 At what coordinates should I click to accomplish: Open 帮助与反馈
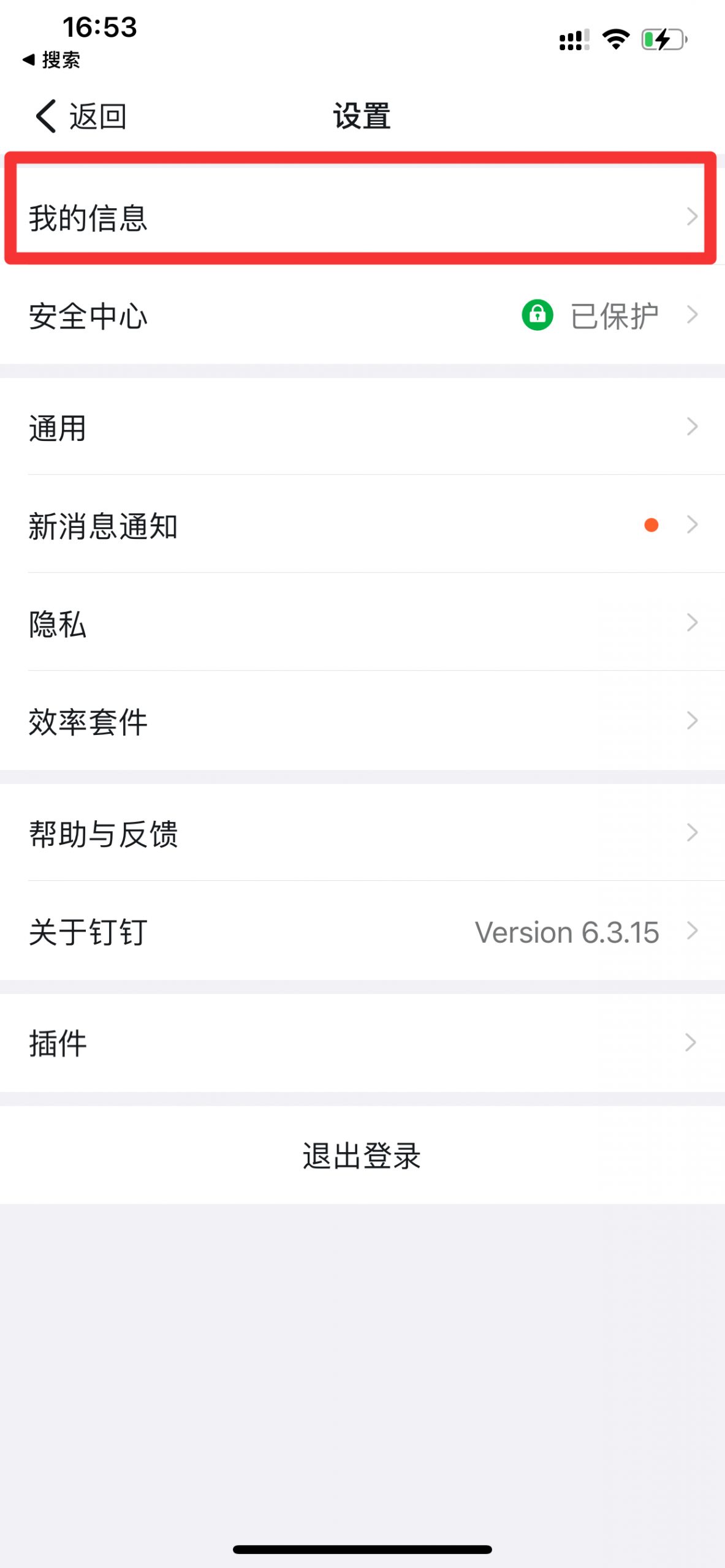[362, 832]
